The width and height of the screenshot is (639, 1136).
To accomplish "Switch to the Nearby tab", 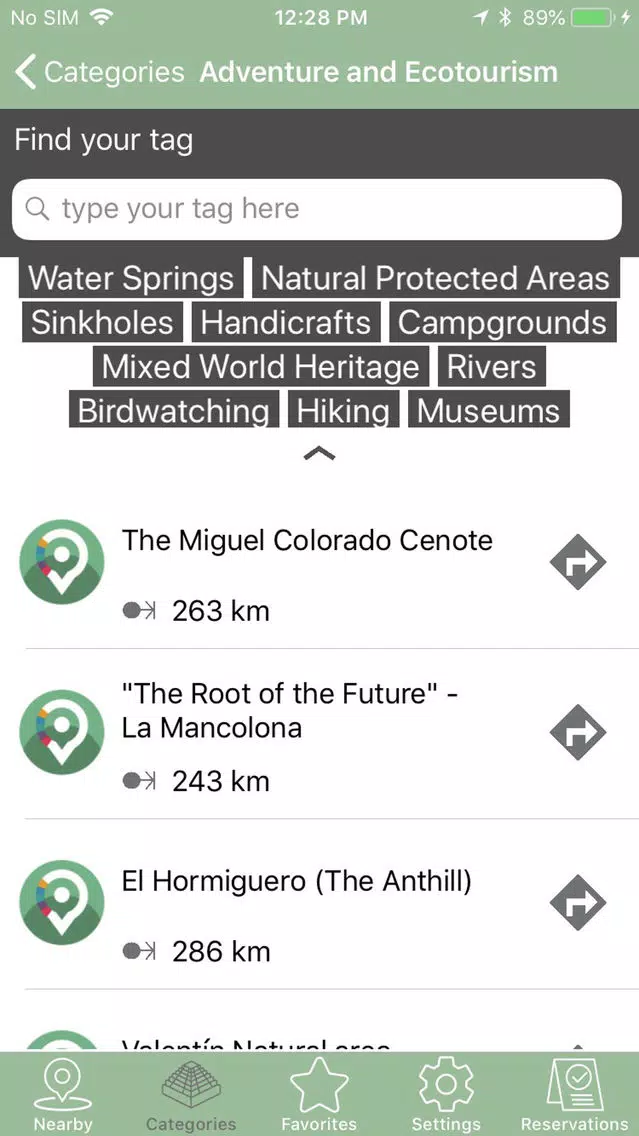I will point(63,1096).
